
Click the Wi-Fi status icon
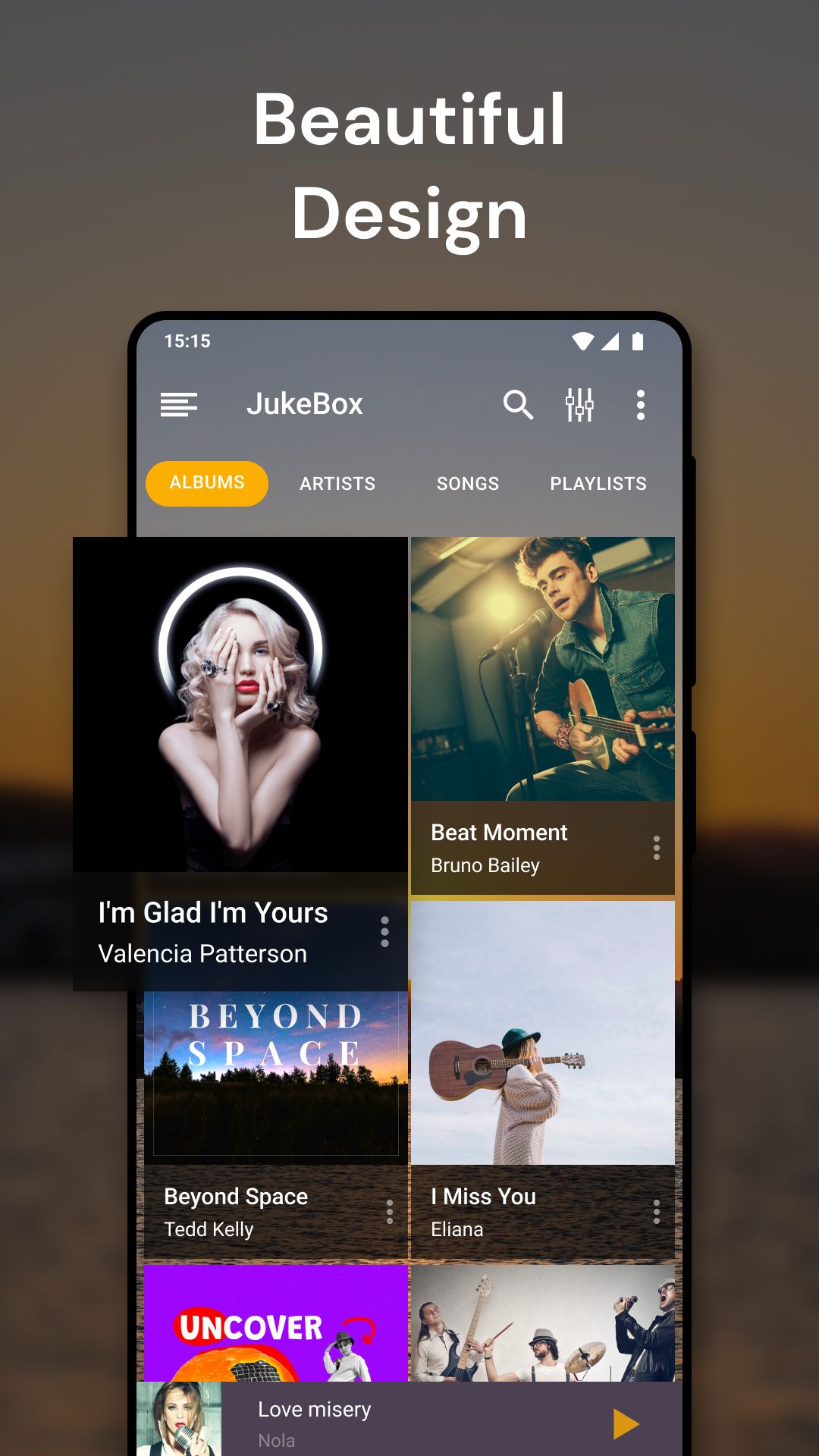click(582, 341)
